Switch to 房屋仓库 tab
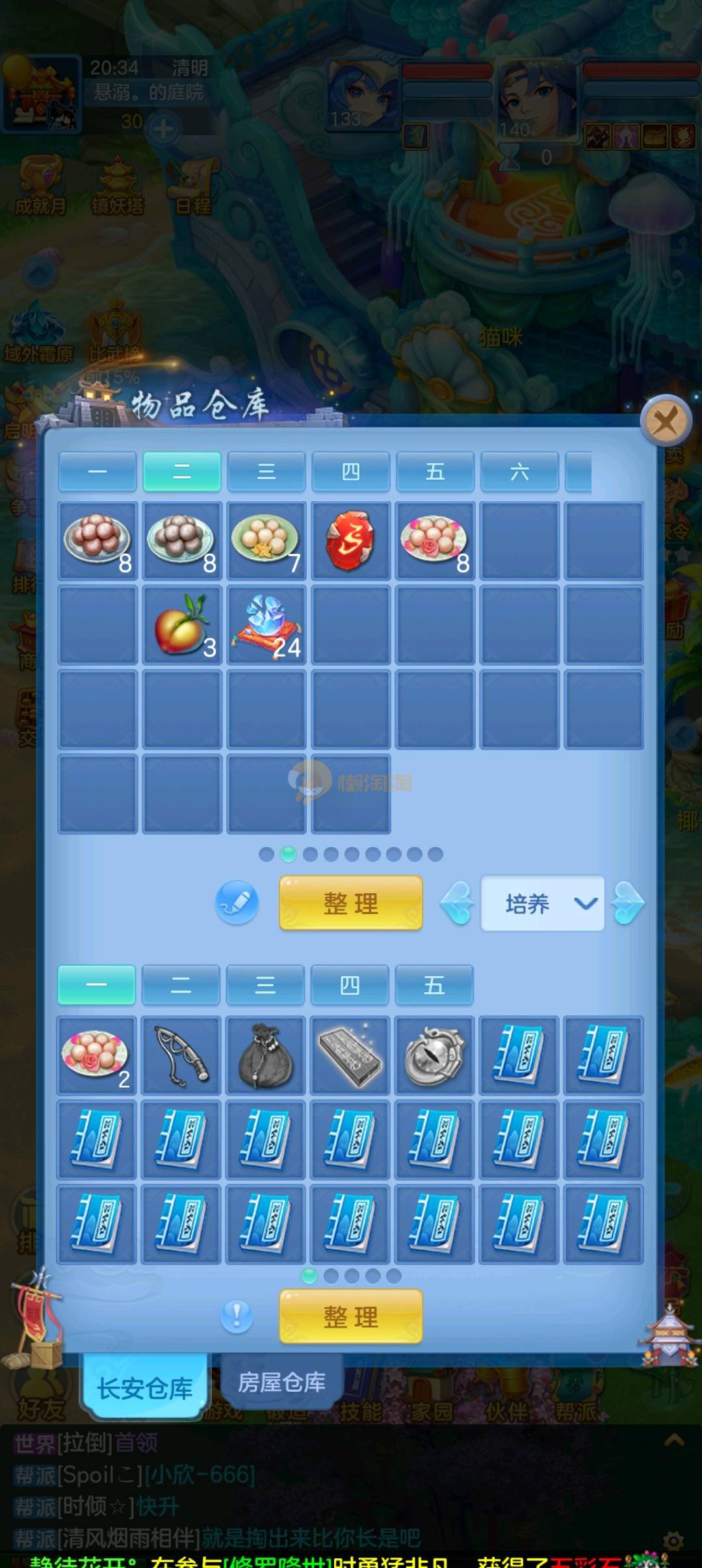 pyautogui.click(x=281, y=1381)
